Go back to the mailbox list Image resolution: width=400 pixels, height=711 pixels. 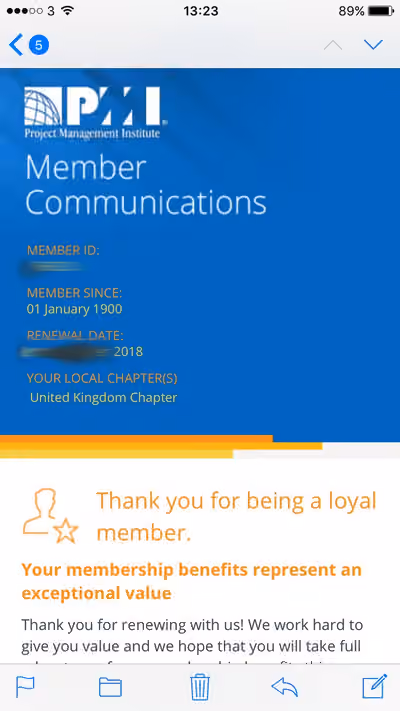tap(27, 45)
